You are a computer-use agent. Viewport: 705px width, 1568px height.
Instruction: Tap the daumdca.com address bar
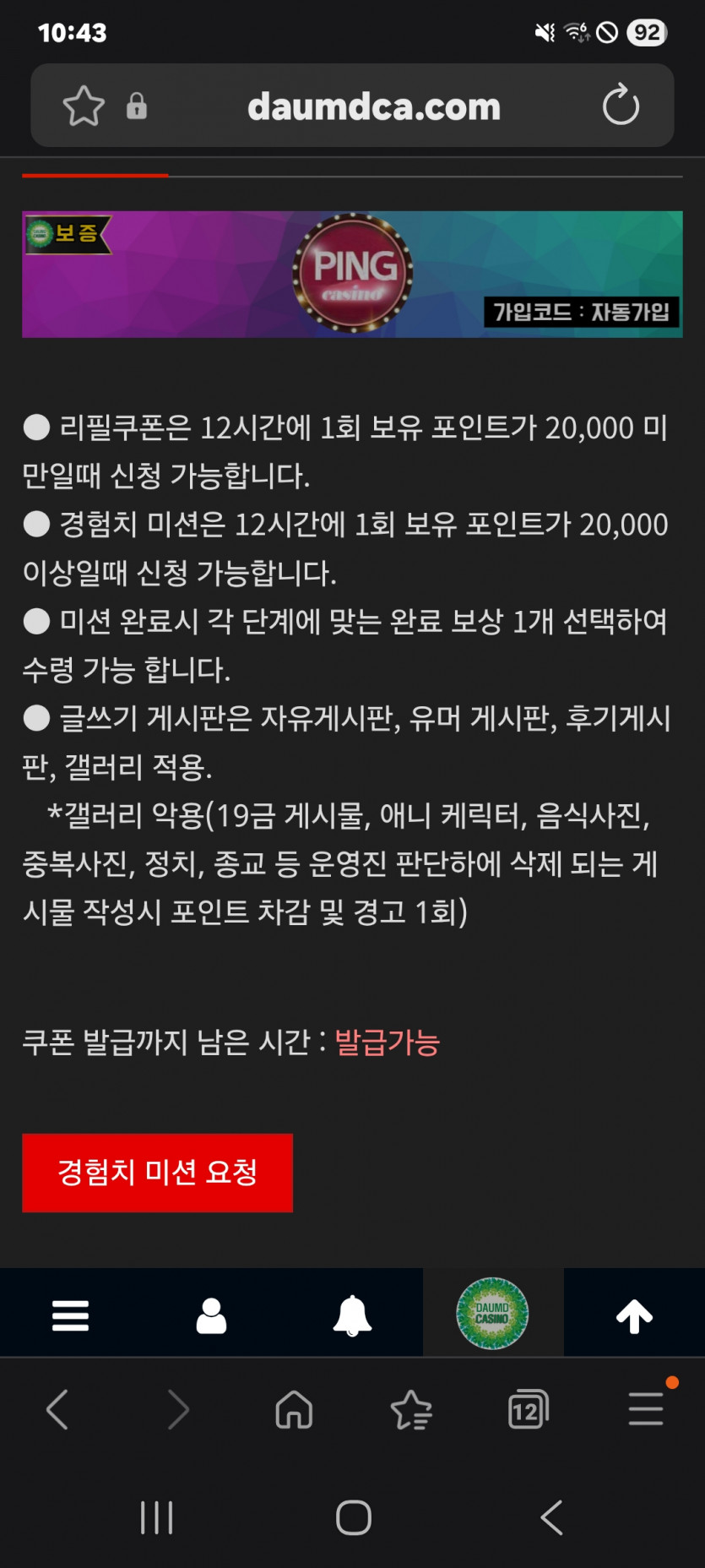(374, 106)
